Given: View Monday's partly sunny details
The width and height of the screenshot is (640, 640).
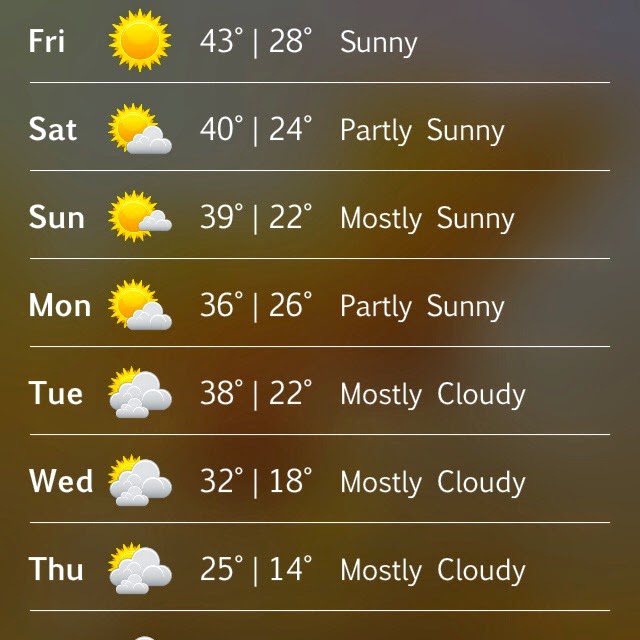Looking at the screenshot, I should pos(320,306).
